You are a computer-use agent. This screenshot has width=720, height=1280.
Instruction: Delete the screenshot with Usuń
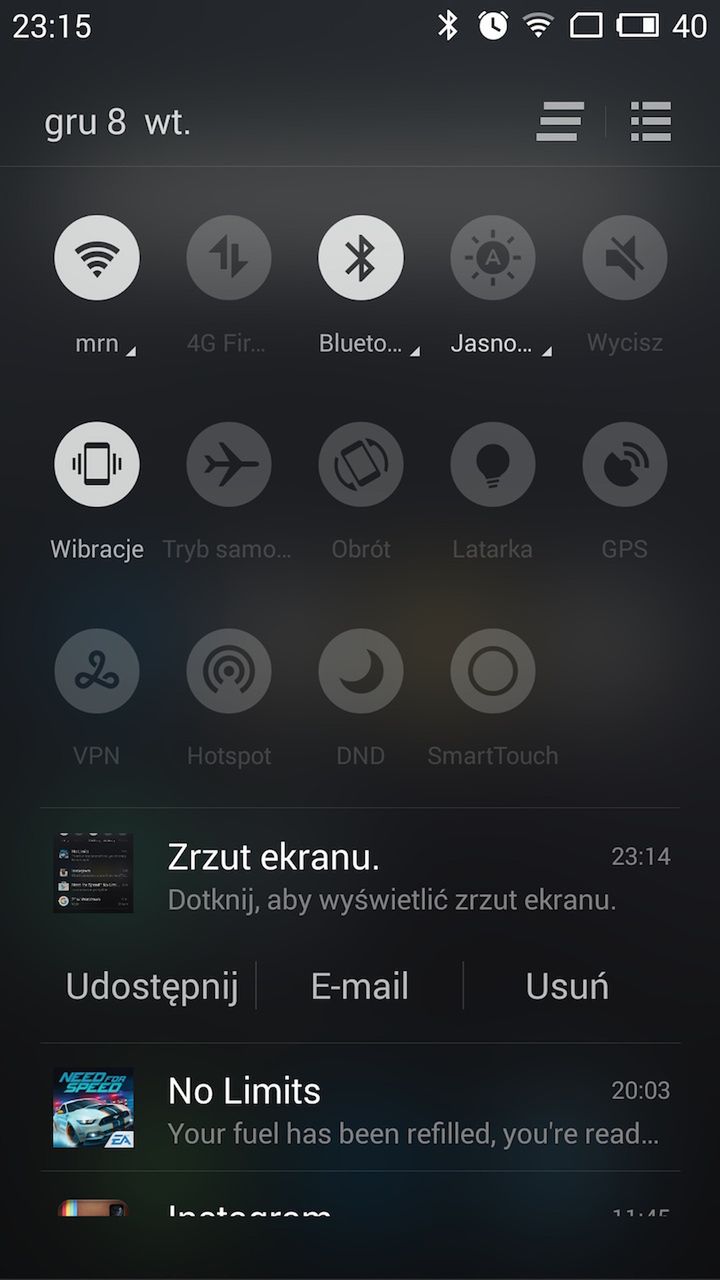click(x=567, y=987)
